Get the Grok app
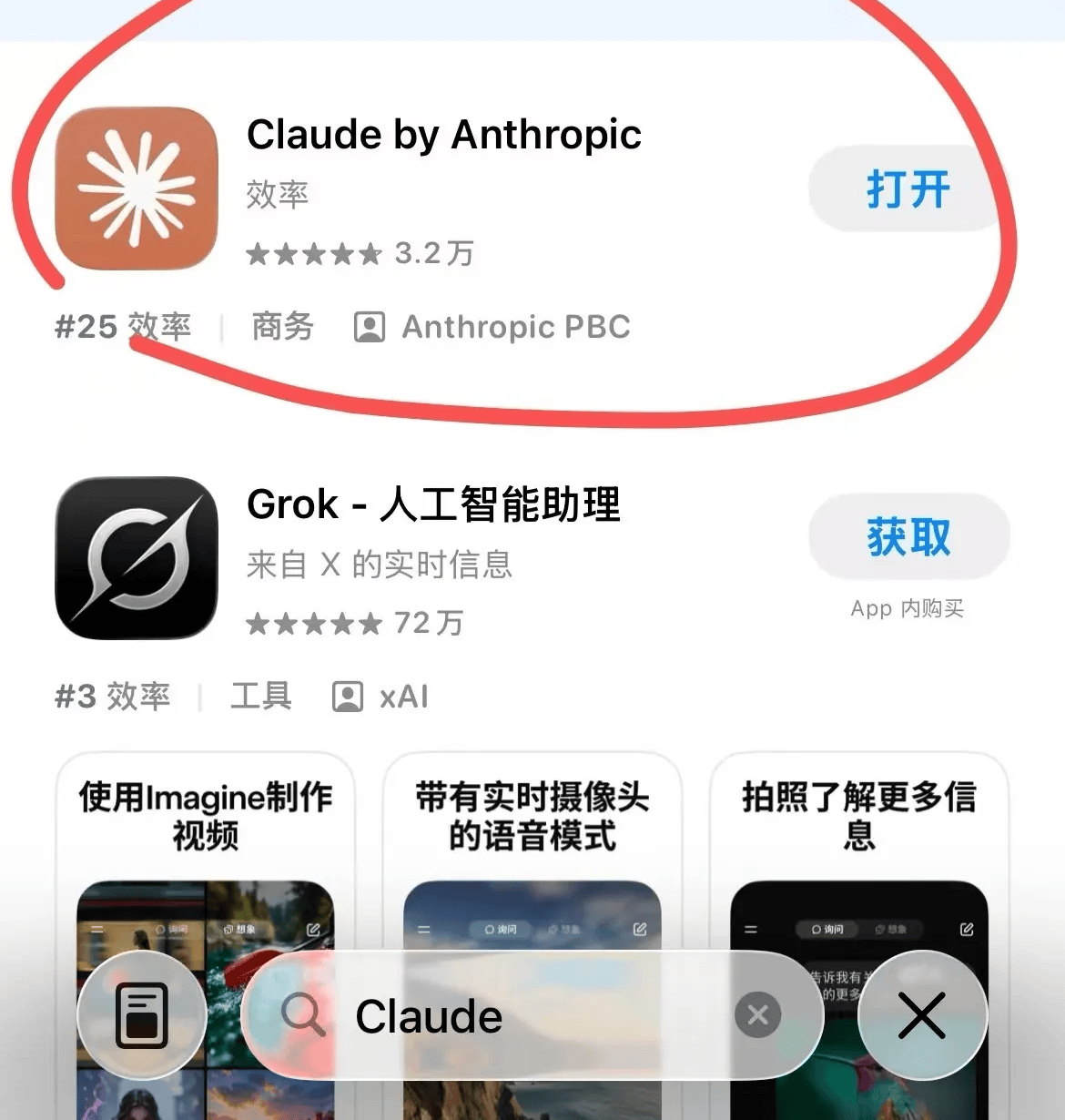 pyautogui.click(x=908, y=536)
